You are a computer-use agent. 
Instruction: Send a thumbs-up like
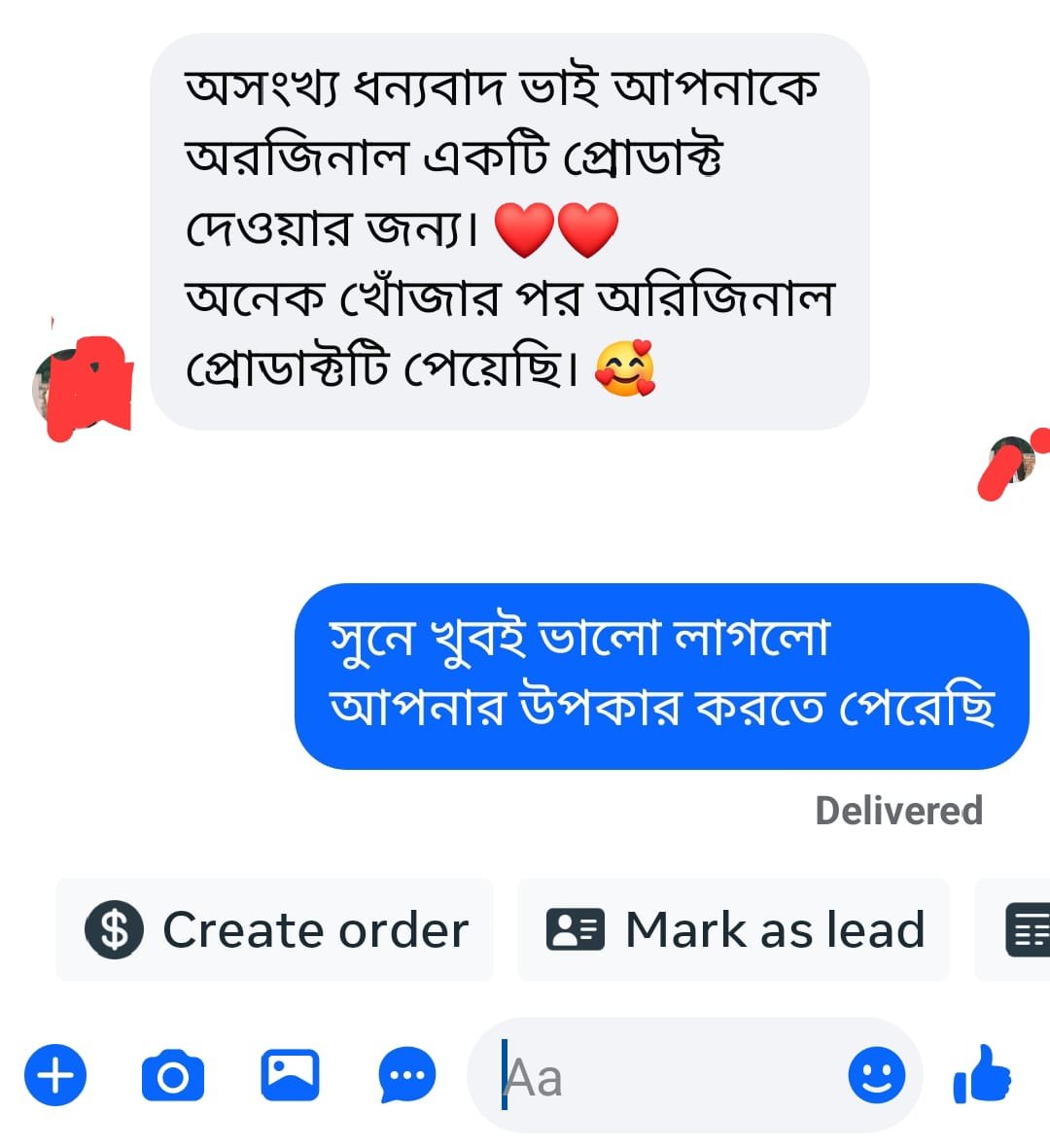(x=983, y=1075)
